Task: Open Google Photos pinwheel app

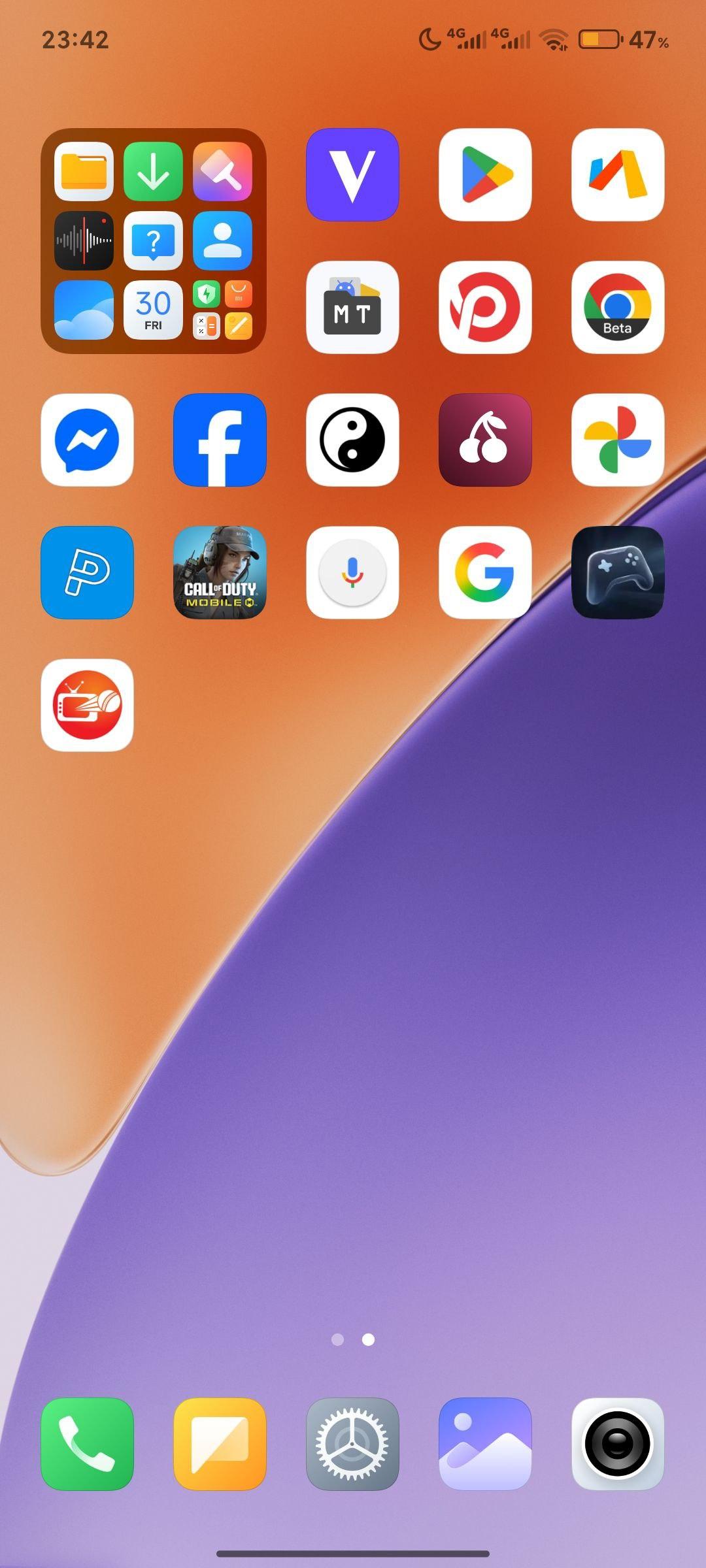Action: click(618, 440)
